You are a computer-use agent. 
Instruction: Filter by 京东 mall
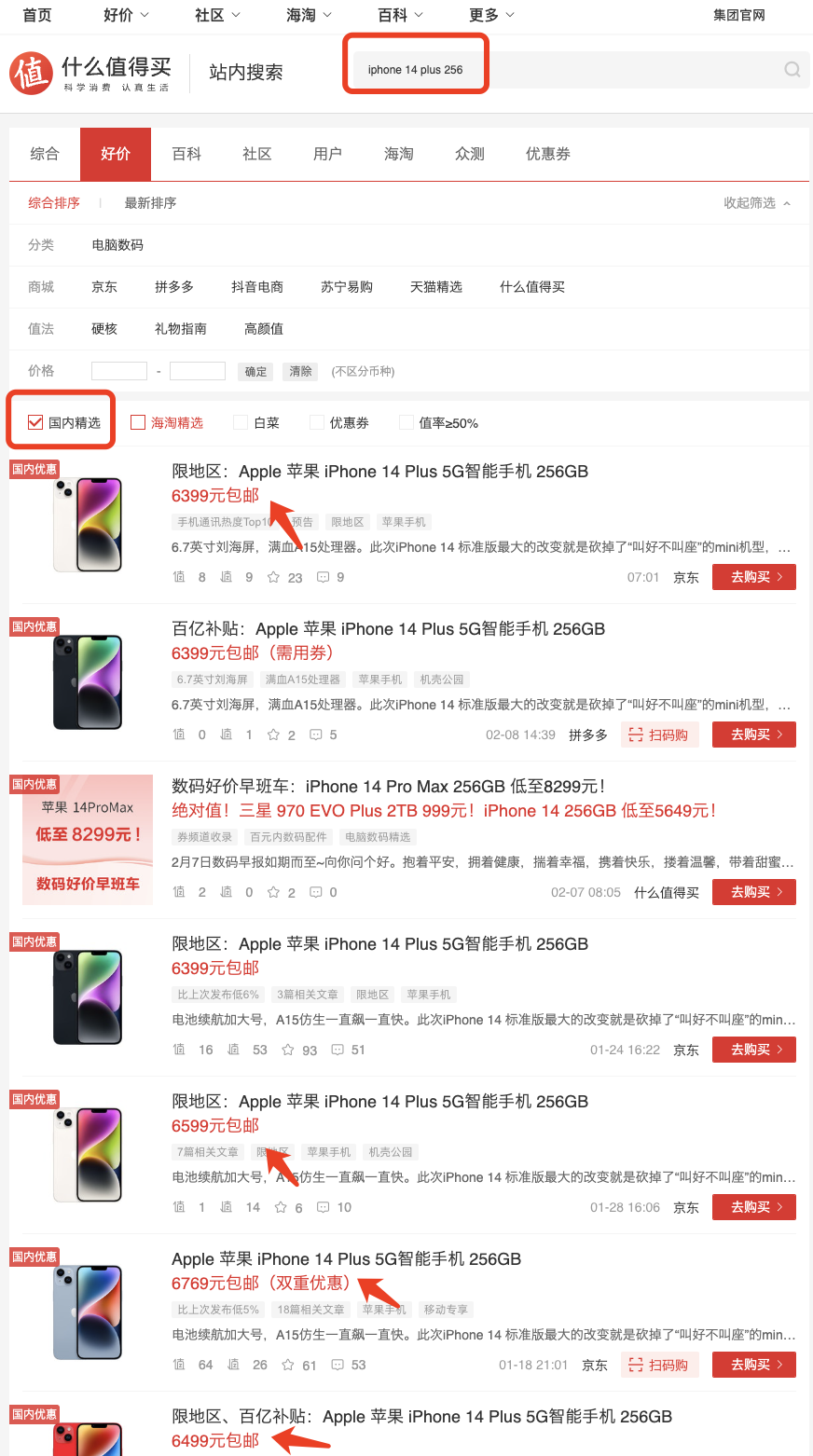pyautogui.click(x=104, y=287)
